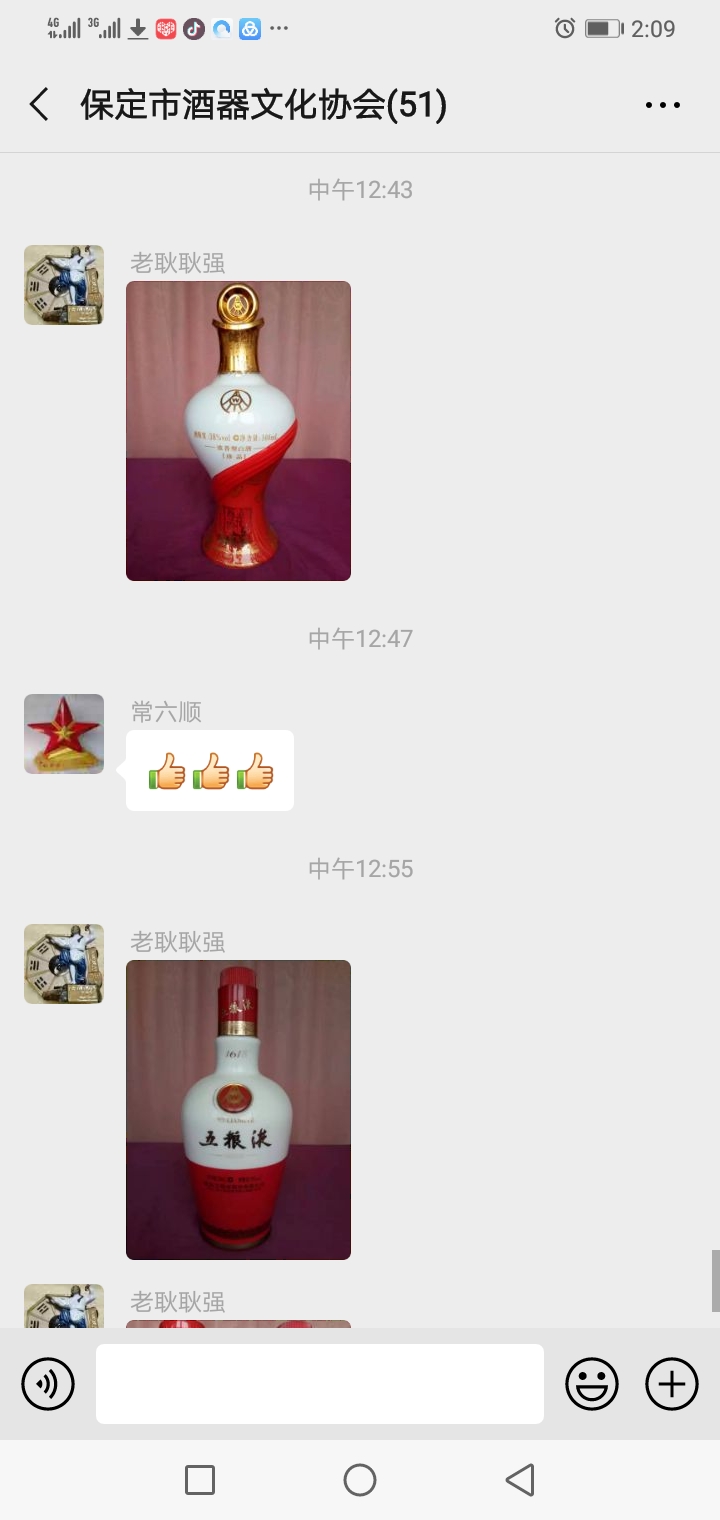Open the white and gold bottle photo
Image resolution: width=720 pixels, height=1520 pixels.
point(238,430)
